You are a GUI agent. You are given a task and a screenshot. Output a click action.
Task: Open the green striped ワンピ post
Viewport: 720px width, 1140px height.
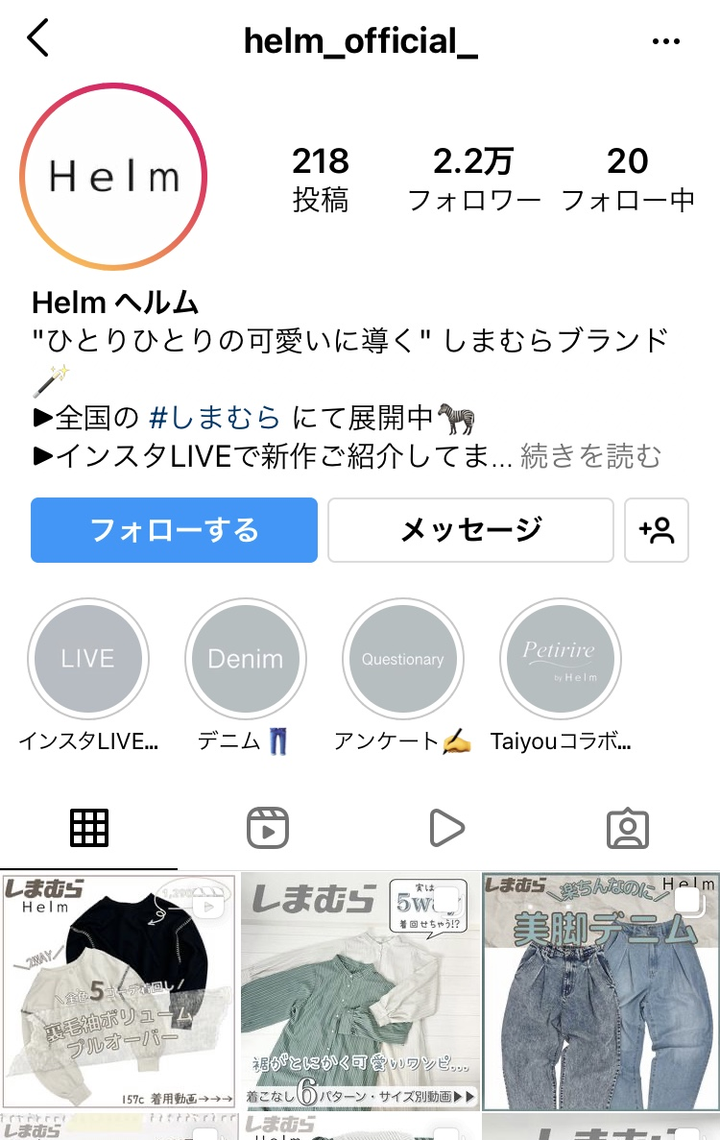pos(360,992)
